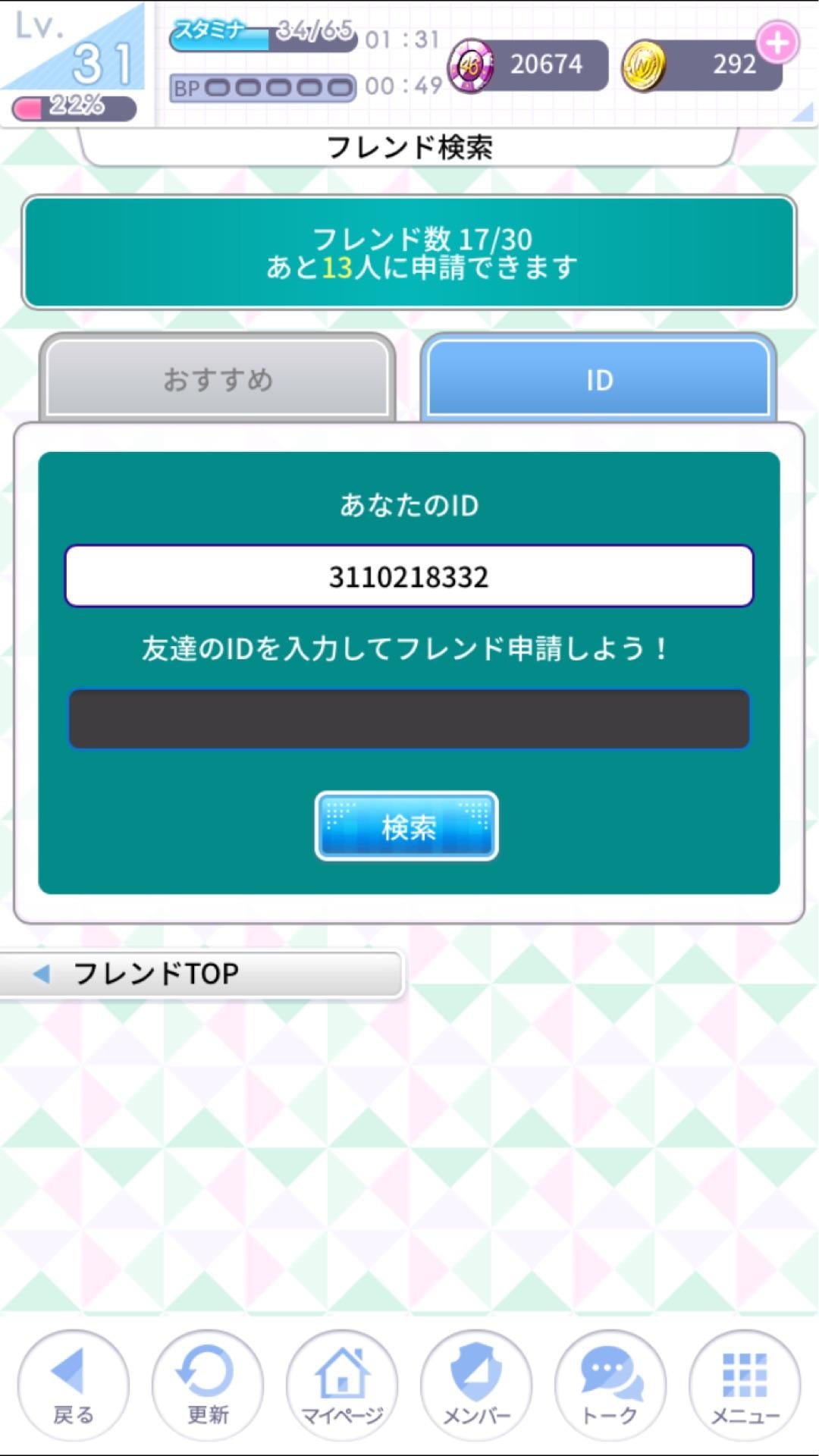Focus the friend ID input field
The width and height of the screenshot is (819, 1456).
[409, 719]
